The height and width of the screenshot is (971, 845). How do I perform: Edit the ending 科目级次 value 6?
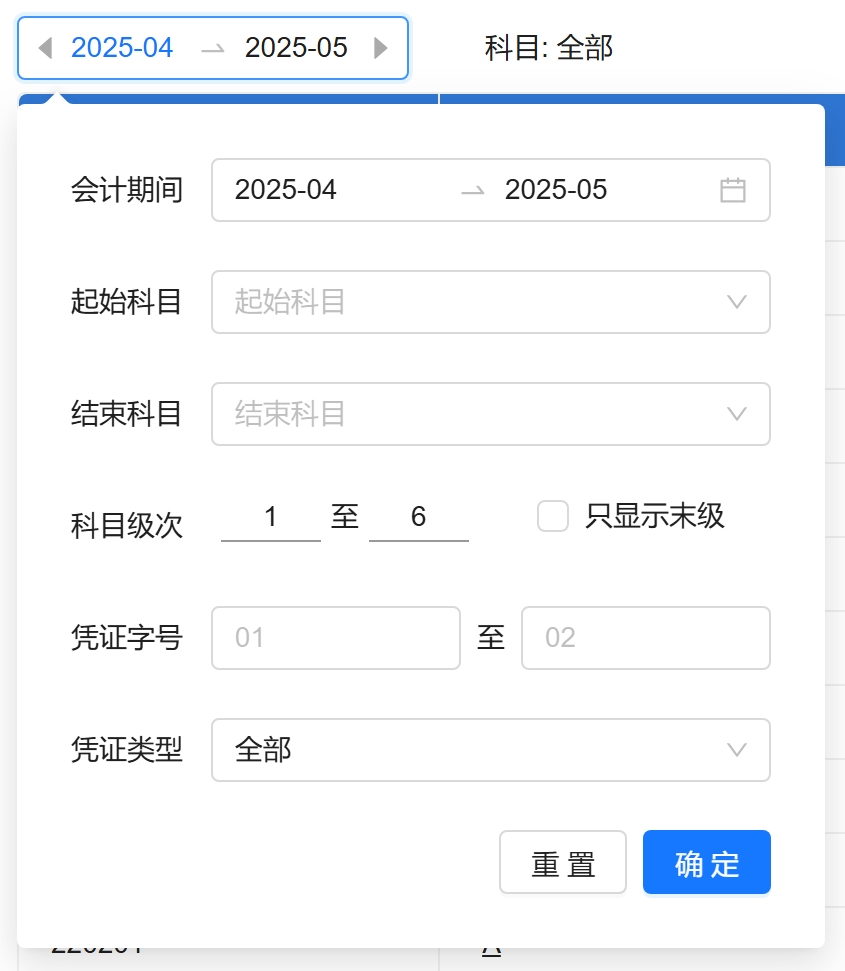pyautogui.click(x=418, y=517)
